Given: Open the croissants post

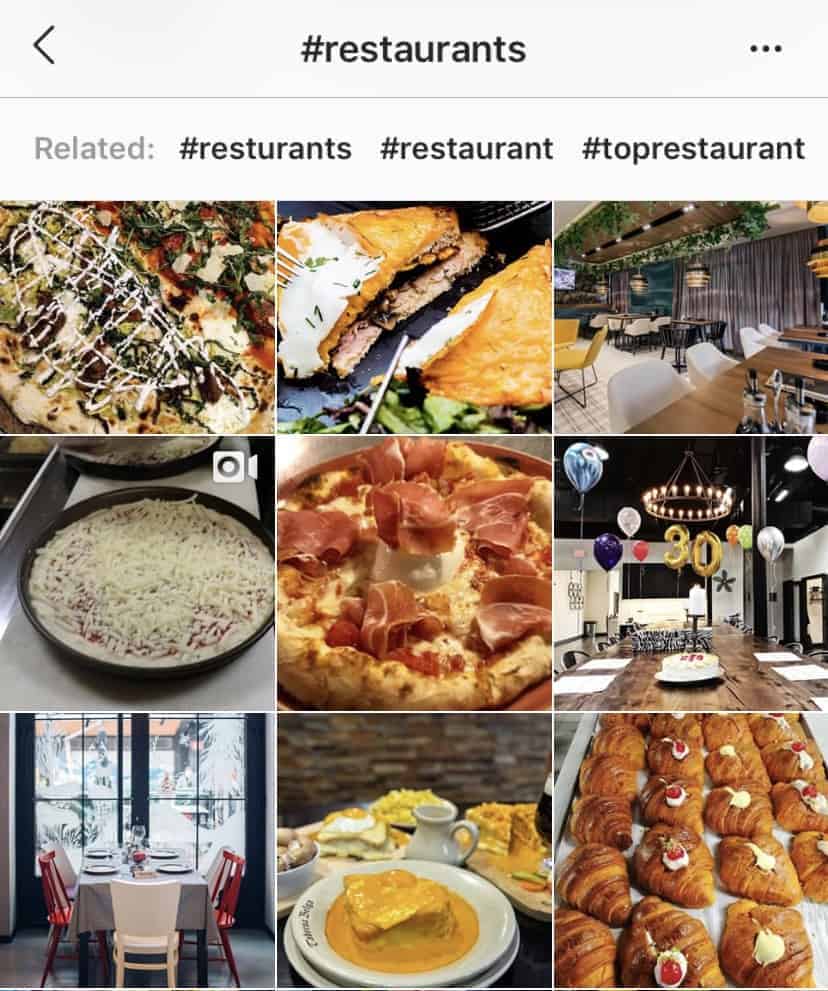Looking at the screenshot, I should click(x=690, y=845).
